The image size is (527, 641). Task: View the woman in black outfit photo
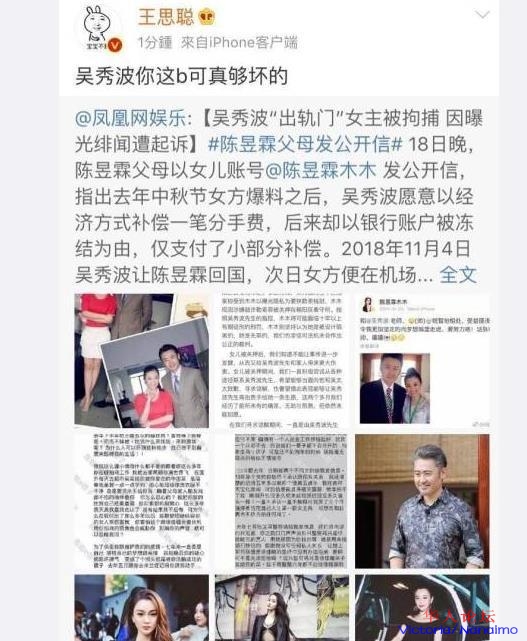[x=282, y=607]
